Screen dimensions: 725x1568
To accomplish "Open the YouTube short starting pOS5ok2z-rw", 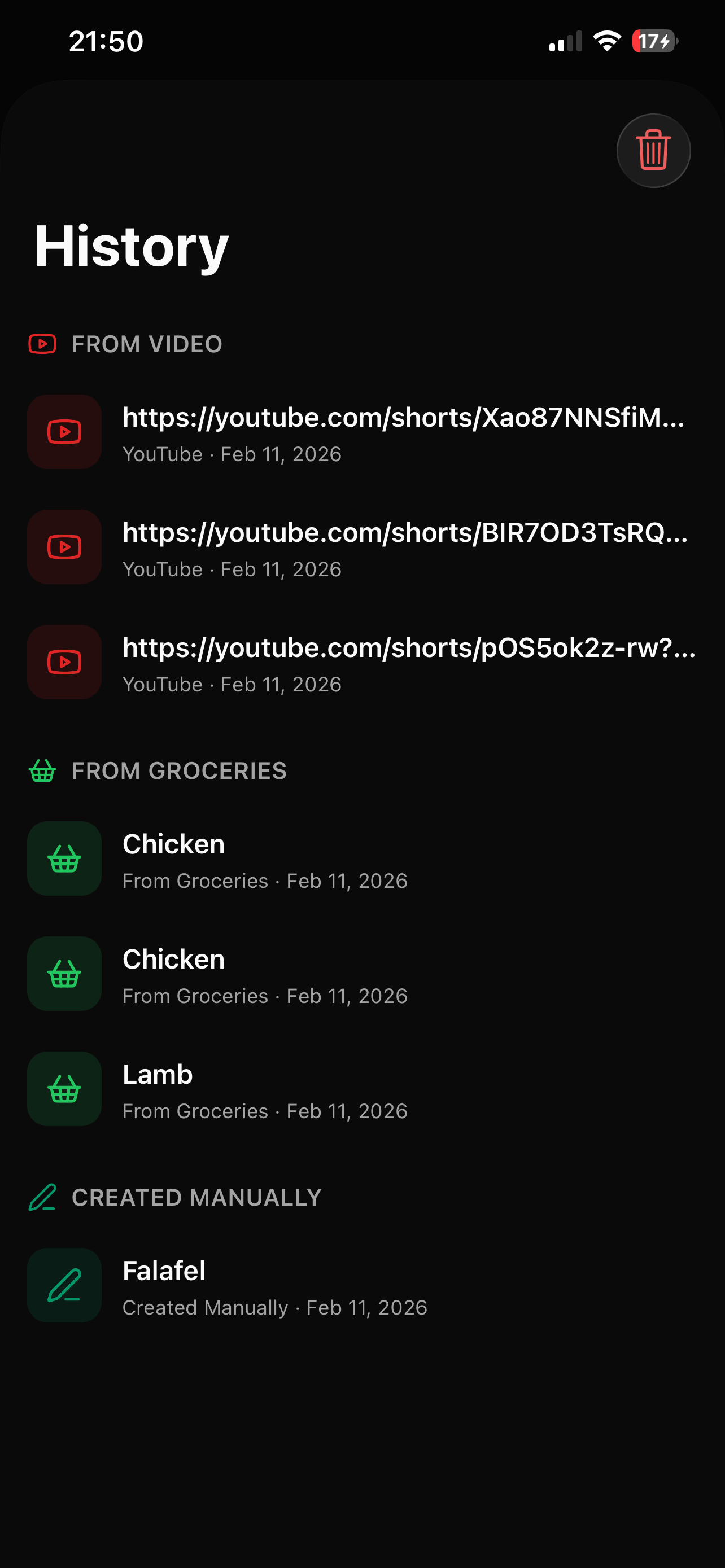I will click(362, 662).
